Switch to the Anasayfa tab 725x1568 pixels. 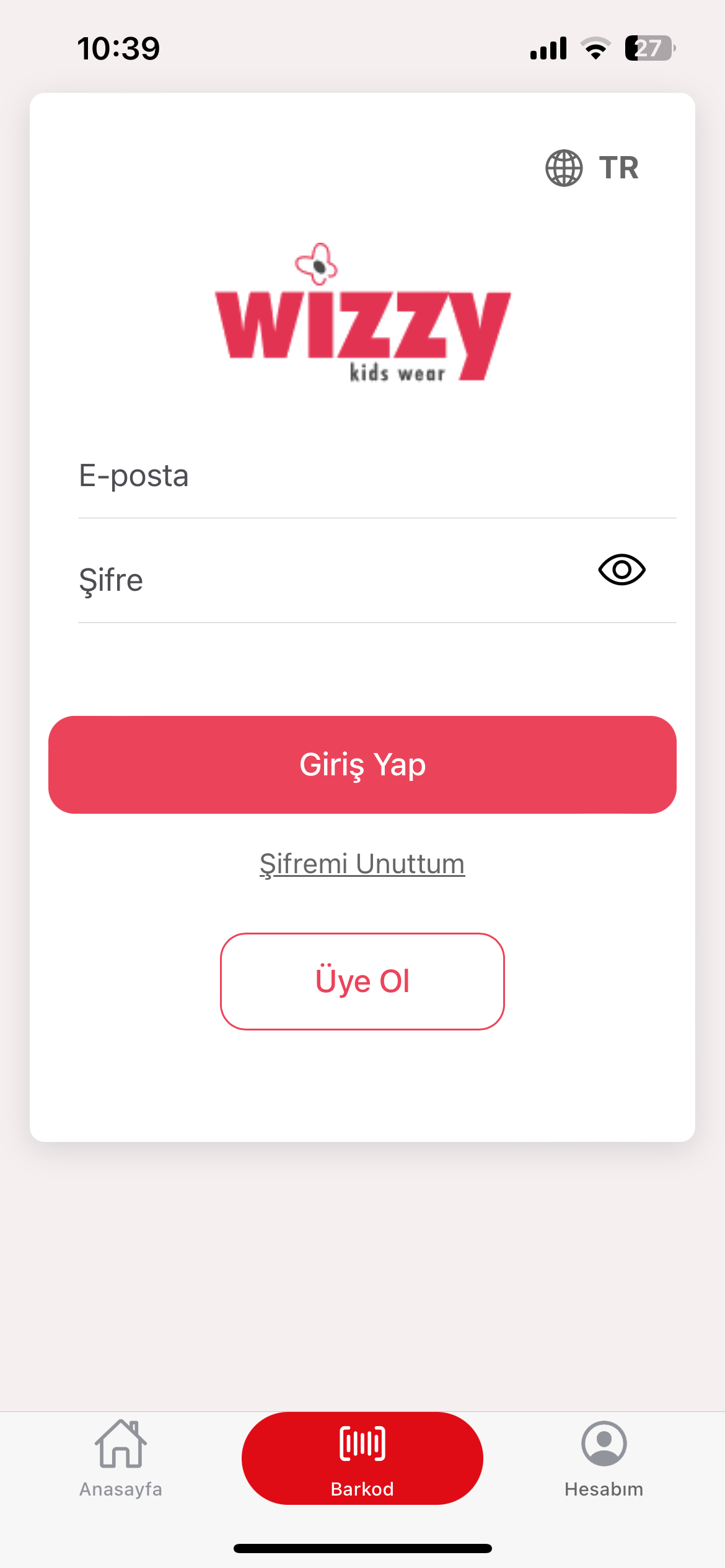point(121,1458)
